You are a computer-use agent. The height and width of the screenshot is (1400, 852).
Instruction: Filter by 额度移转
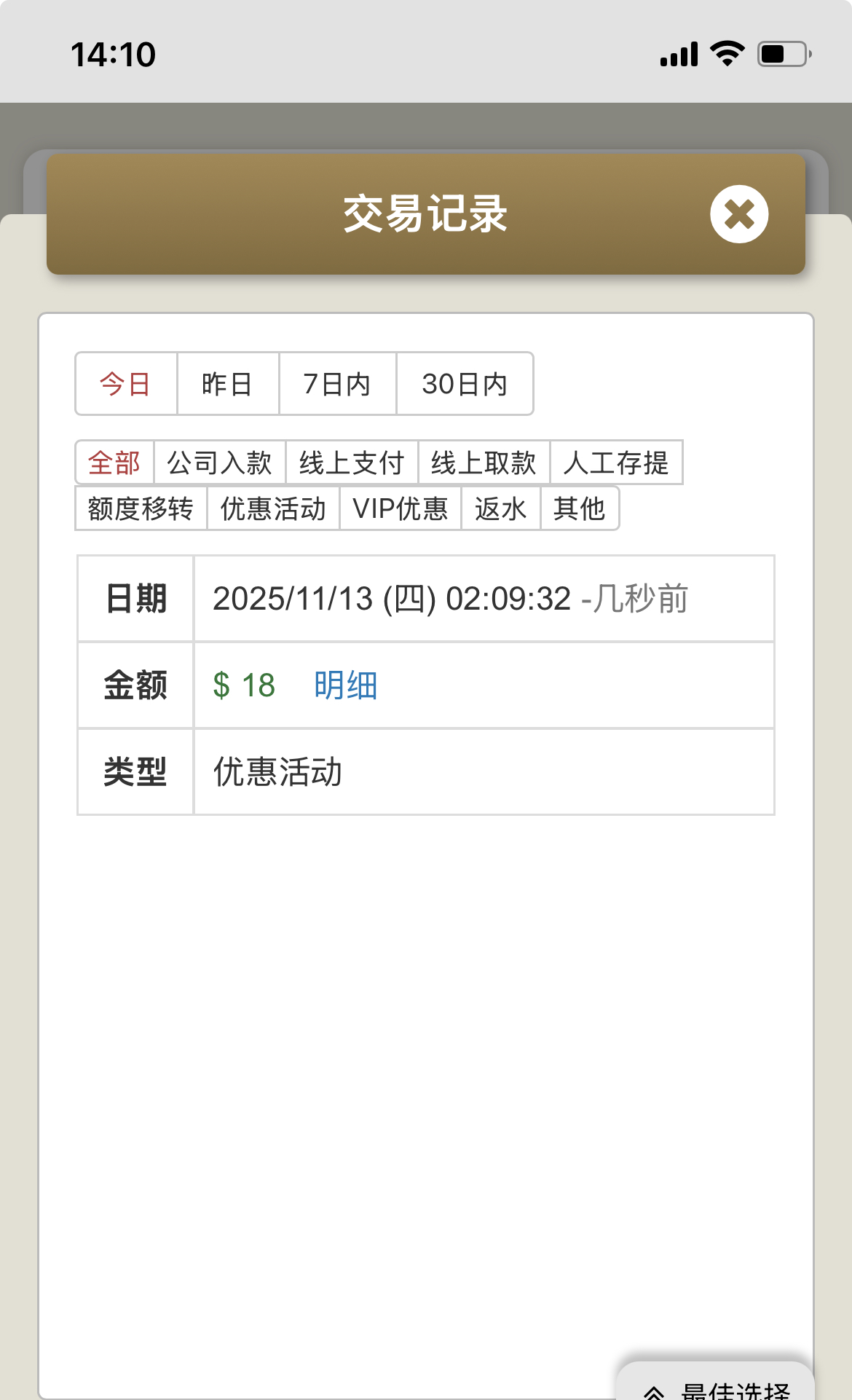tap(141, 508)
